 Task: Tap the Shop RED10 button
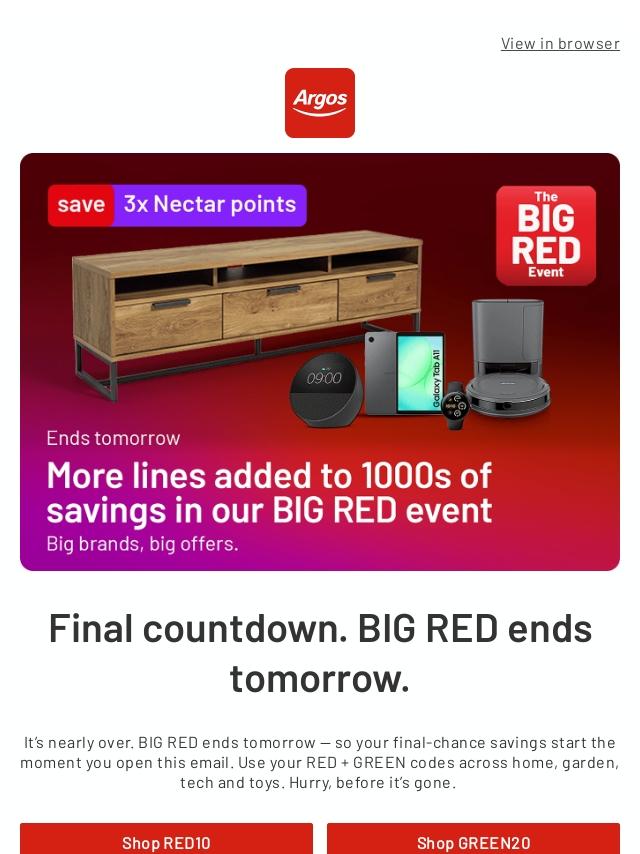pos(166,840)
